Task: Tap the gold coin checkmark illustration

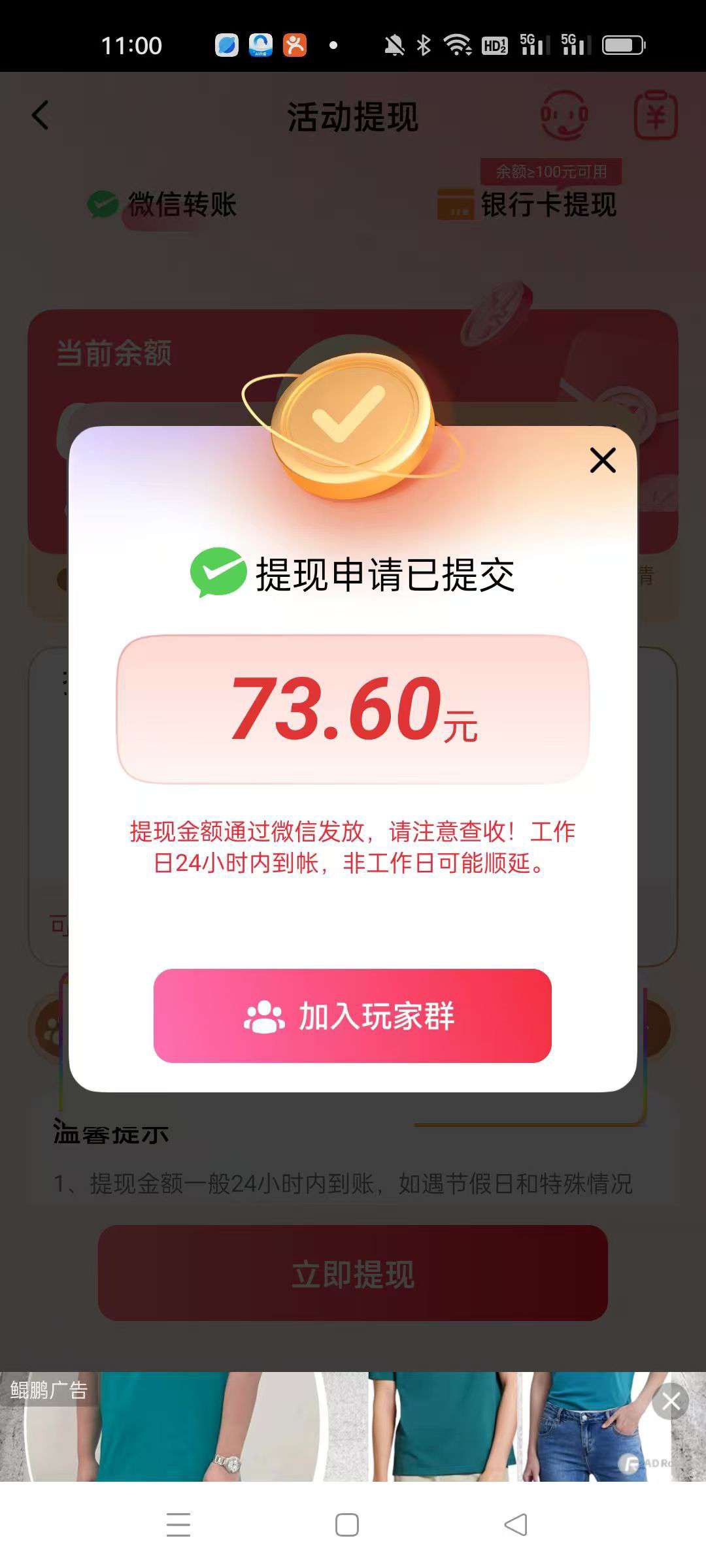Action: (x=353, y=418)
